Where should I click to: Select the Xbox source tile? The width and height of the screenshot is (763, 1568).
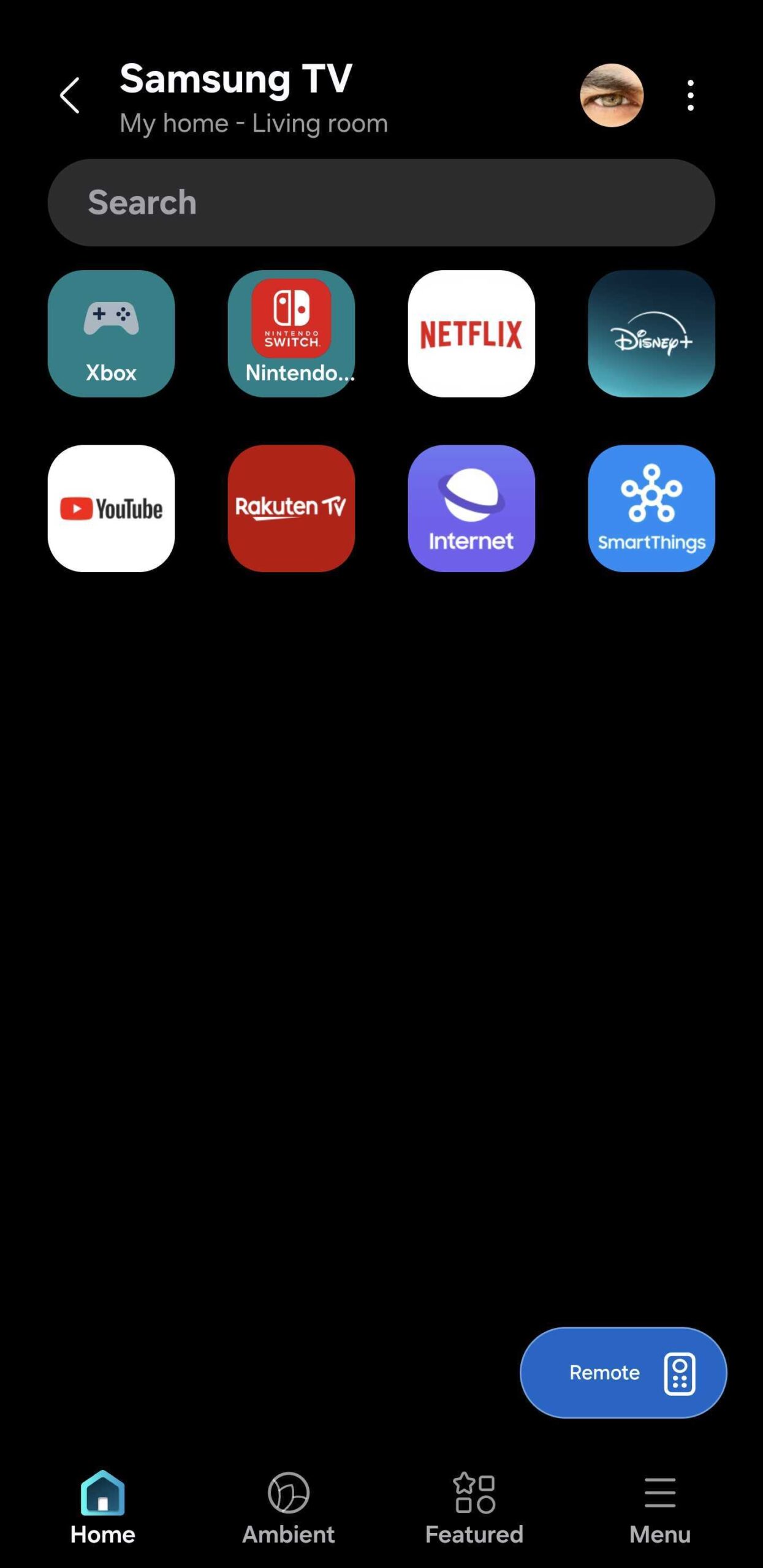click(x=111, y=334)
